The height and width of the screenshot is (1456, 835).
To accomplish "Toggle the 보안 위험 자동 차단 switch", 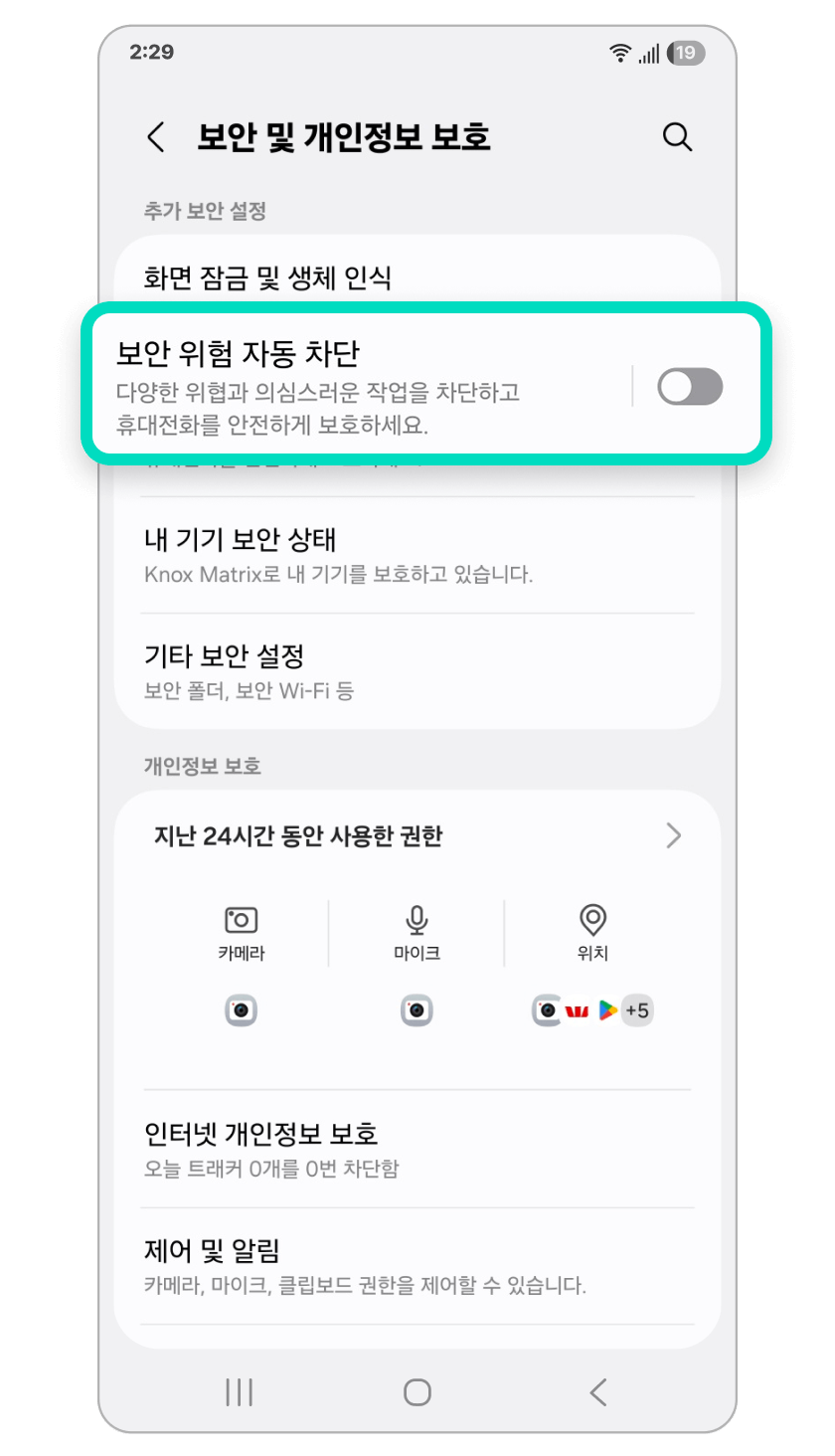I will point(690,386).
